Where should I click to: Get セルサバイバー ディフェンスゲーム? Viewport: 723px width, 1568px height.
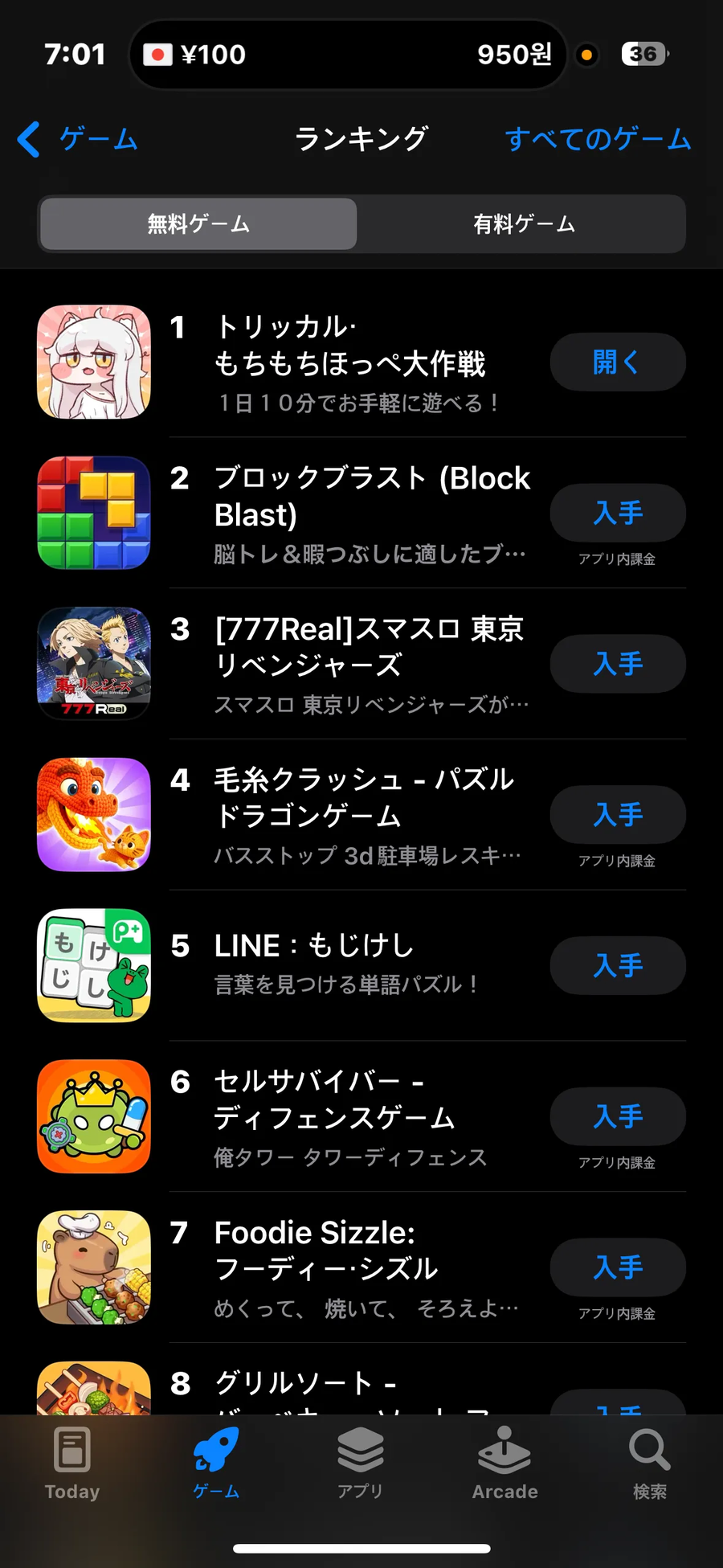tap(617, 1116)
